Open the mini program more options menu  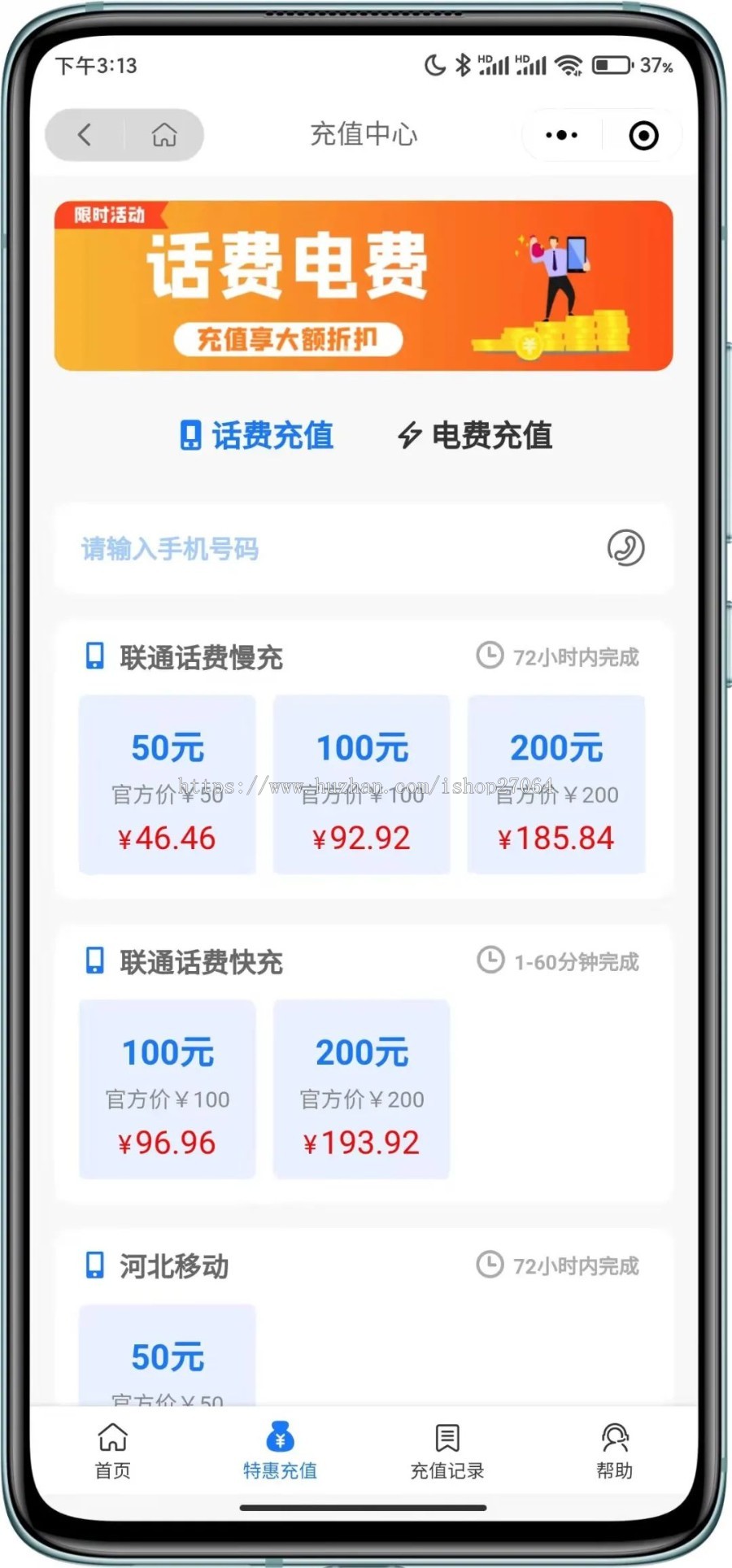click(561, 135)
